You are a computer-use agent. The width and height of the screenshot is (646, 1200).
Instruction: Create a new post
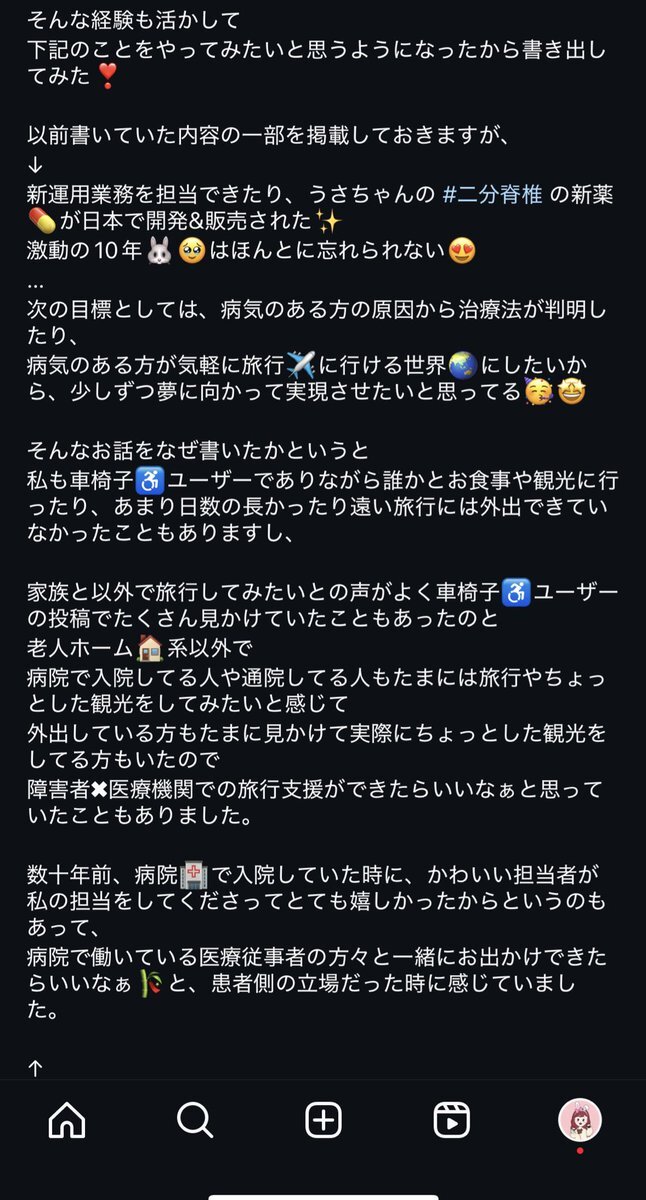(x=323, y=1121)
